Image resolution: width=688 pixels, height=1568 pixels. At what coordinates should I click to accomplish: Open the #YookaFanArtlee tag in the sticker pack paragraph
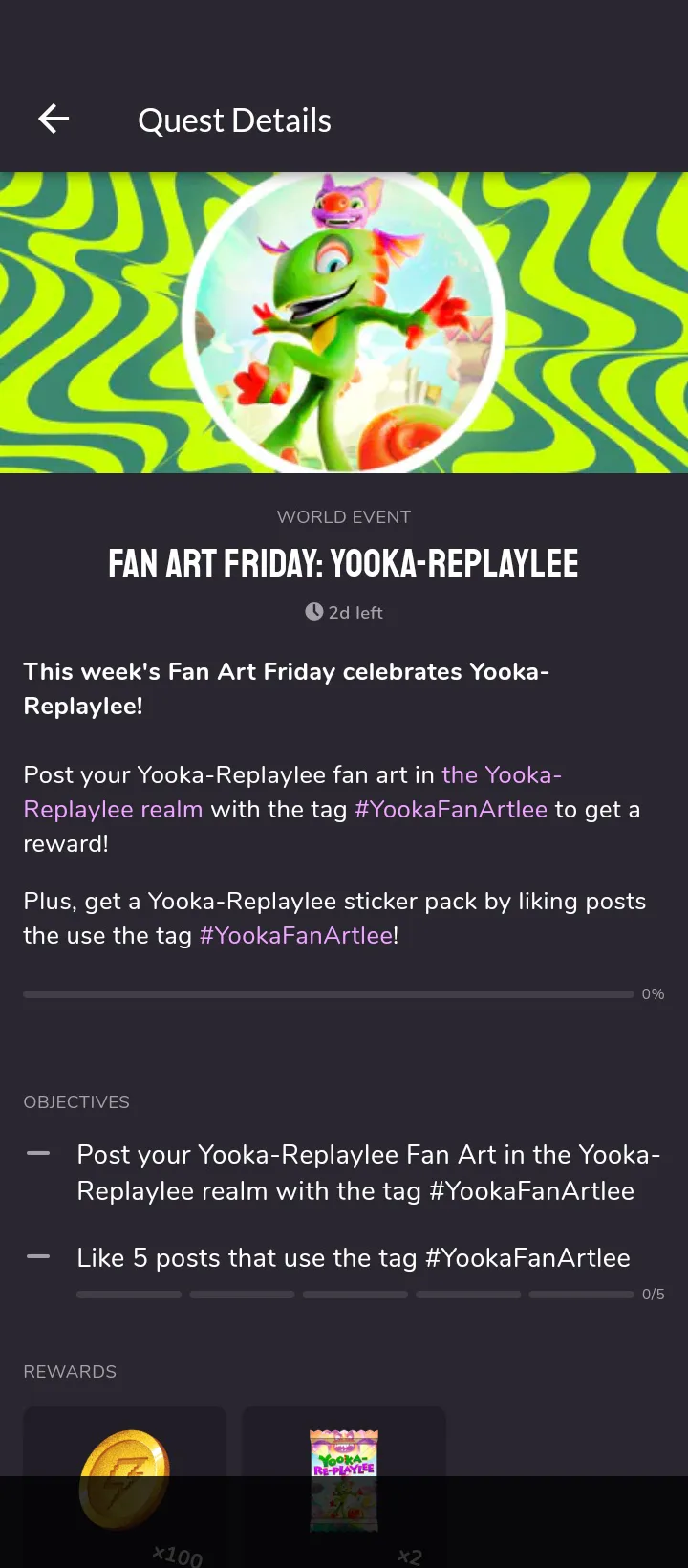(296, 935)
